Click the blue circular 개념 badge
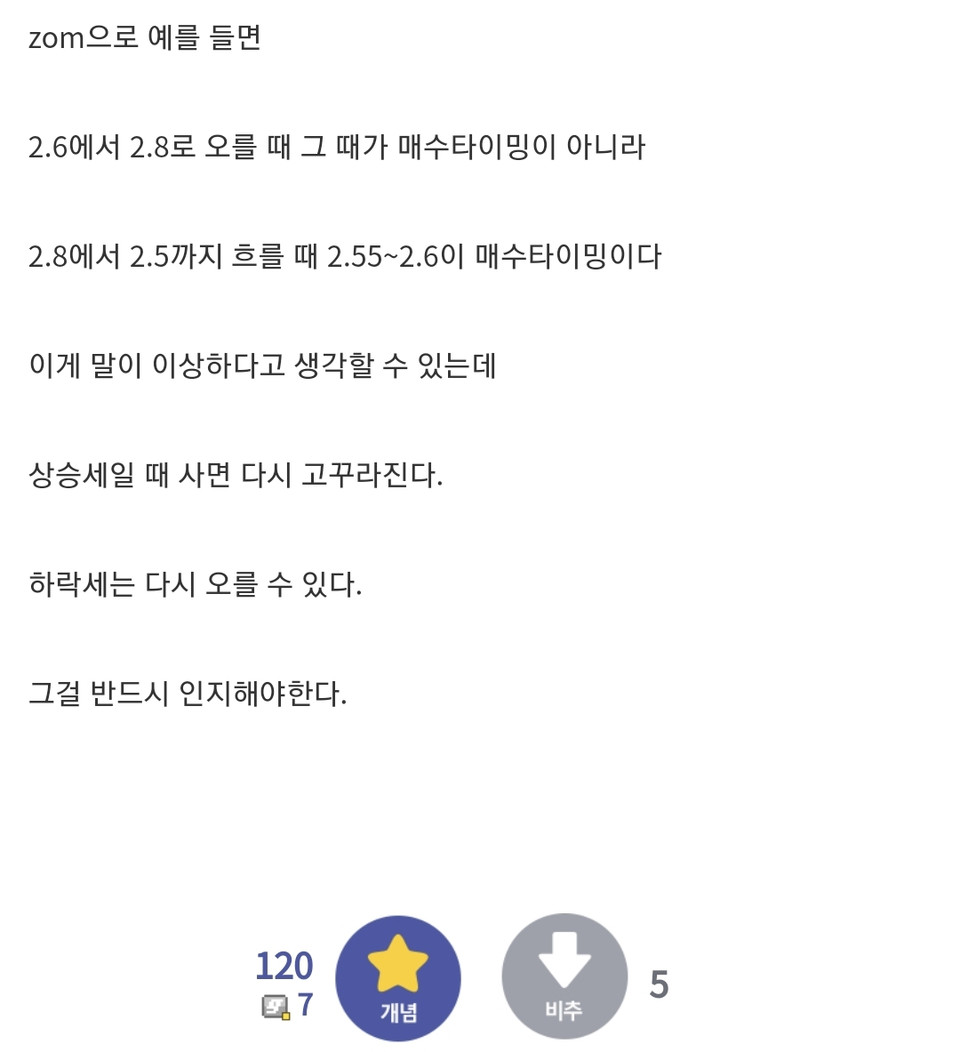Image resolution: width=960 pixels, height=1052 pixels. [x=399, y=978]
